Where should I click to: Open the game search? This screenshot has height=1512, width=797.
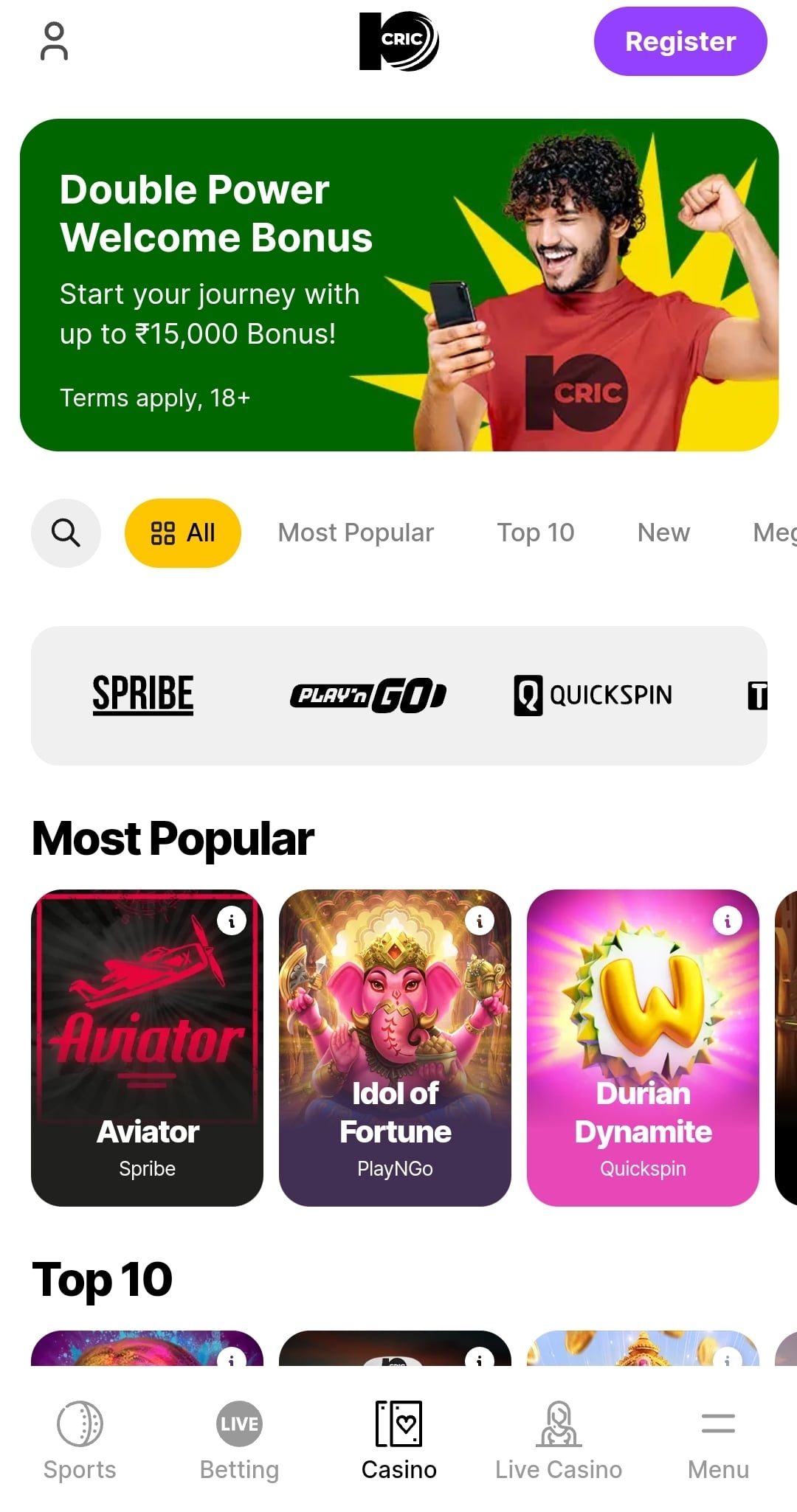pyautogui.click(x=66, y=533)
